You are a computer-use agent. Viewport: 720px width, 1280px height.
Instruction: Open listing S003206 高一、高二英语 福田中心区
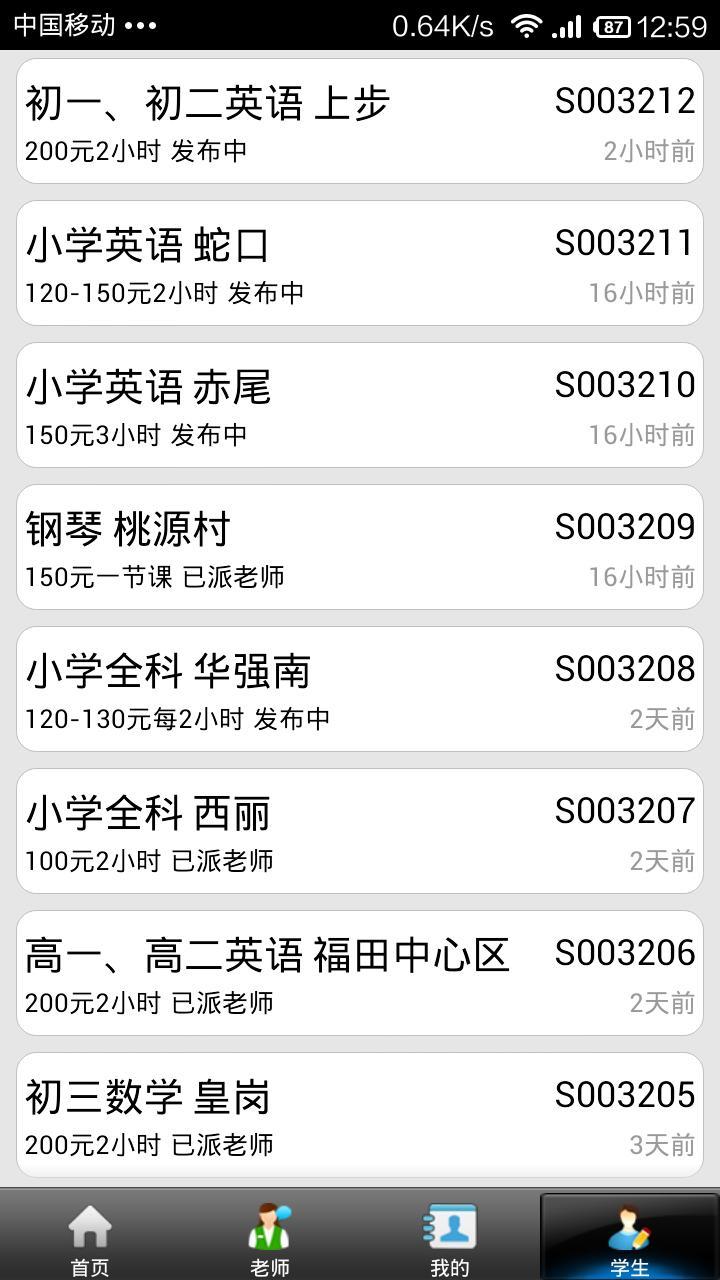pos(360,973)
